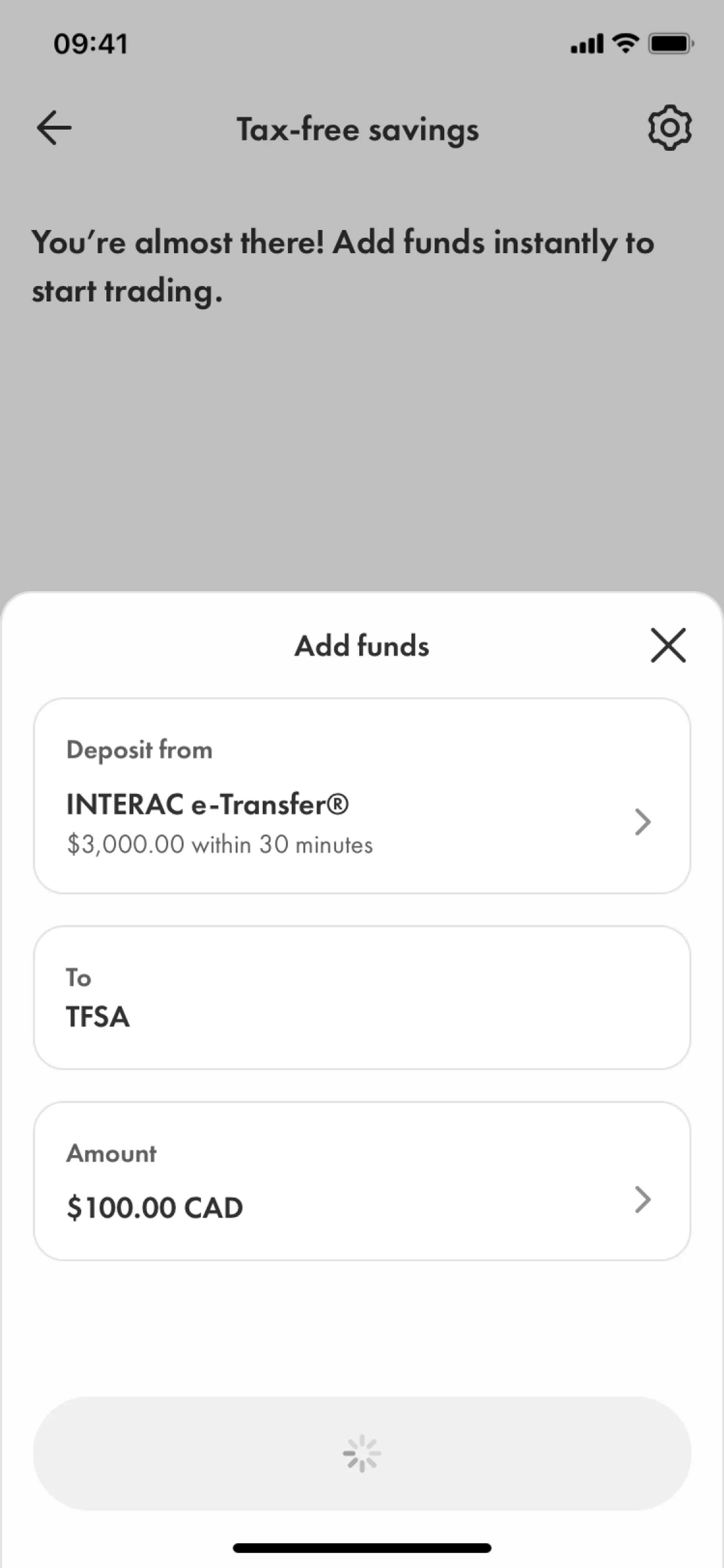Image resolution: width=724 pixels, height=1568 pixels.
Task: Open the Add funds sheet title
Action: click(362, 647)
